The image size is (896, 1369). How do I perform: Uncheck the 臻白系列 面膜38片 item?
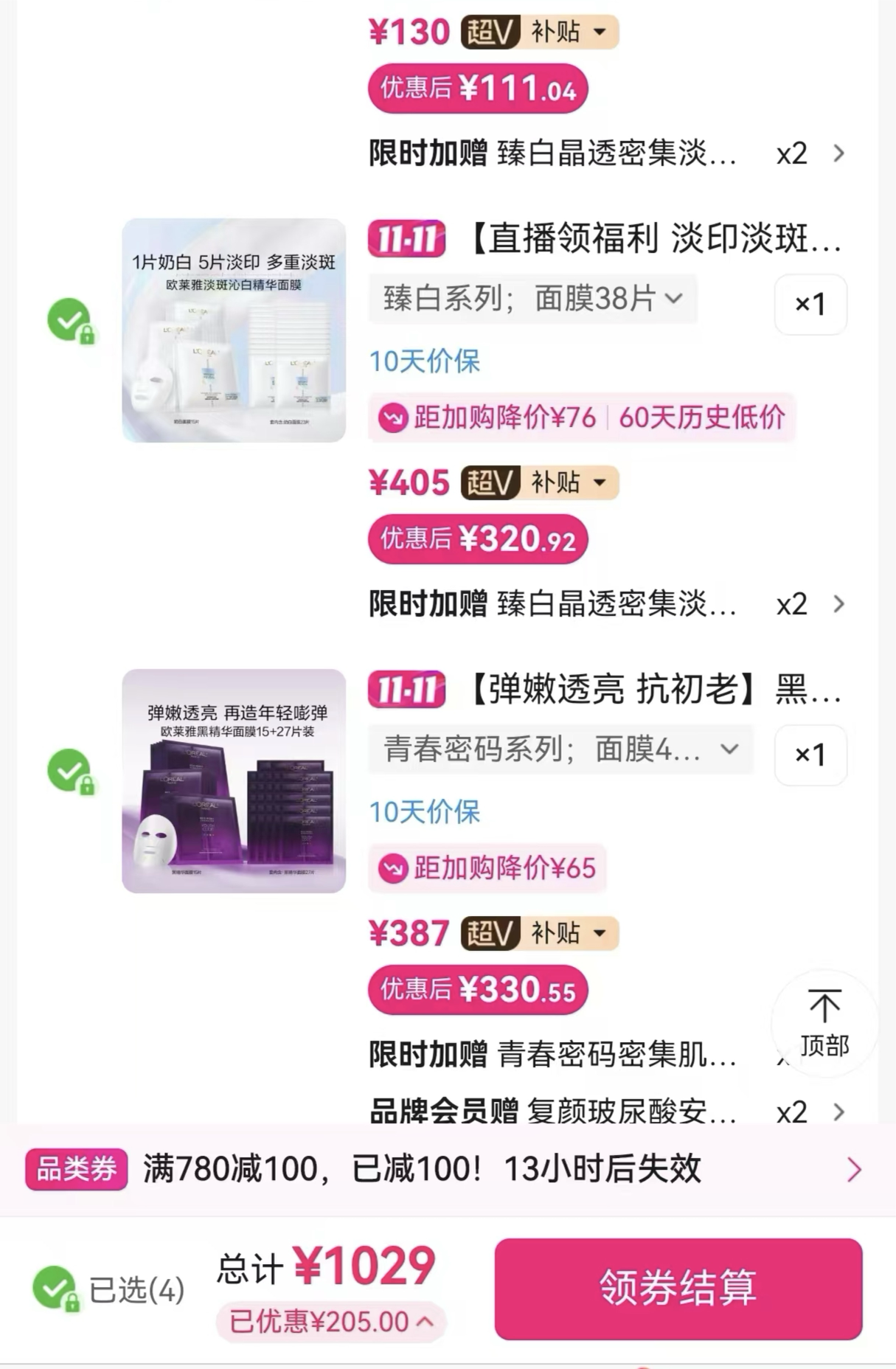69,320
